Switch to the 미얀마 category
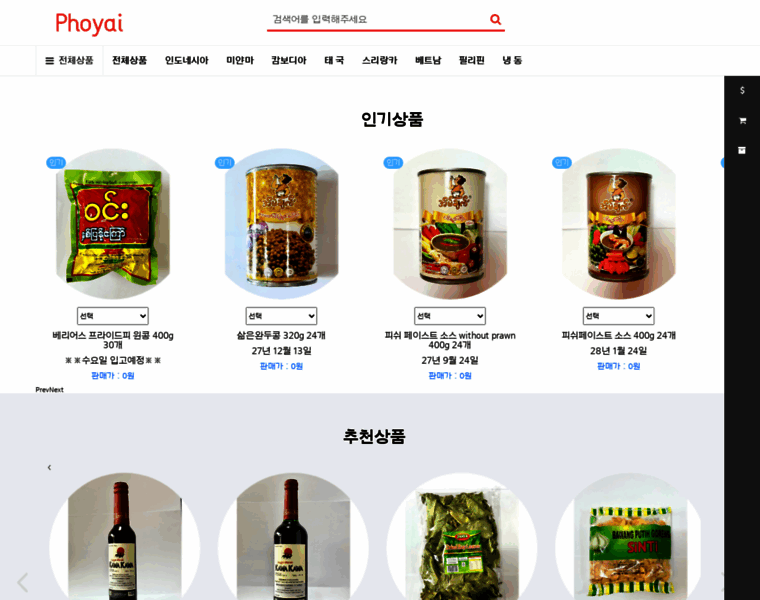The image size is (760, 600). point(239,60)
